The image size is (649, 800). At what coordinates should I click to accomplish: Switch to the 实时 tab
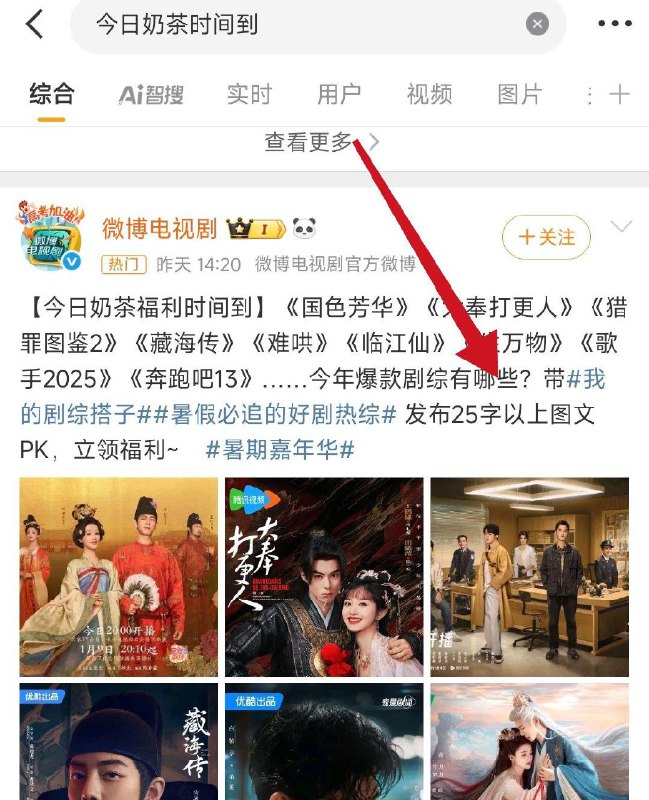[249, 95]
